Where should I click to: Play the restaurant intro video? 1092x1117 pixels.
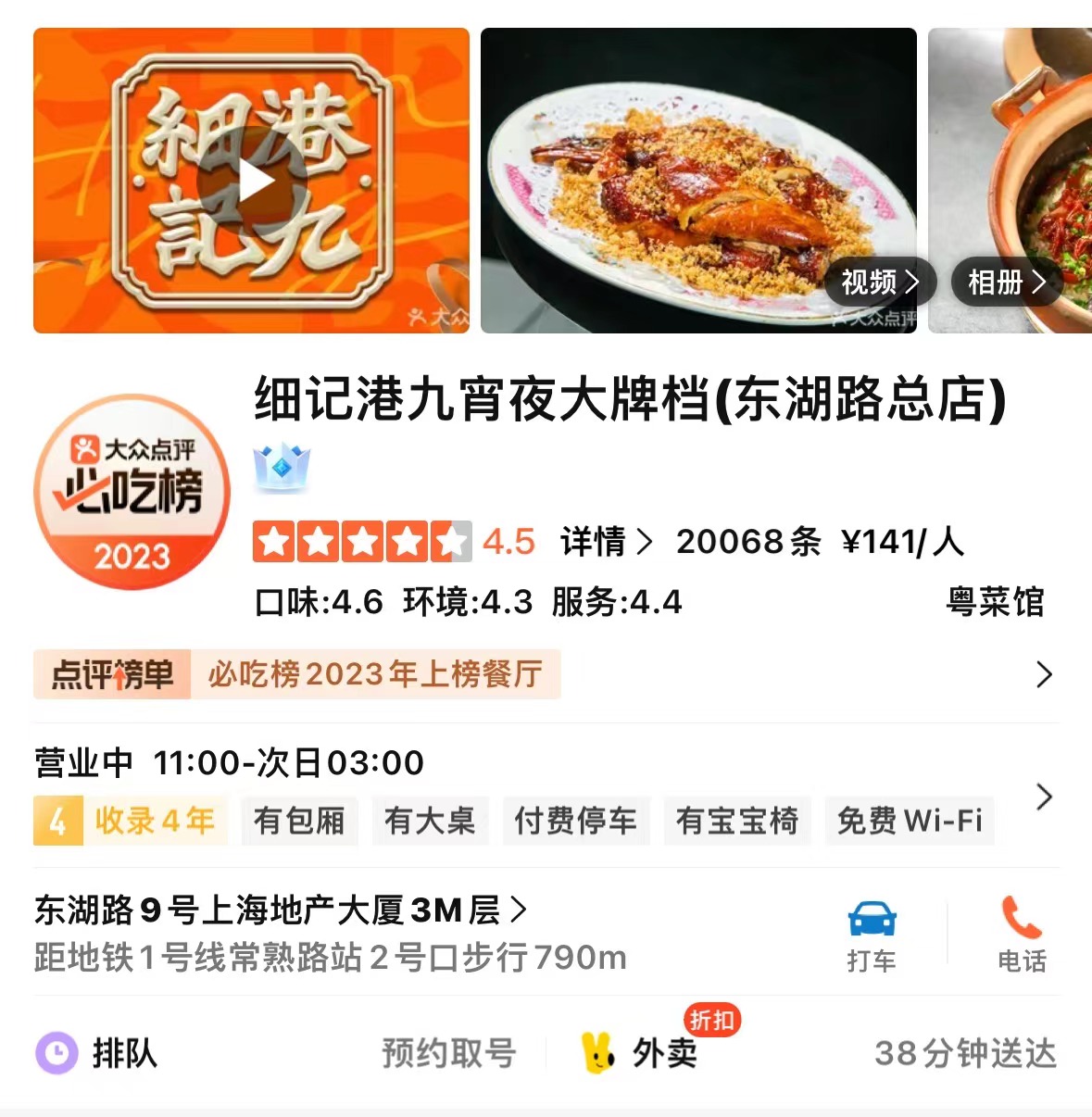250,182
